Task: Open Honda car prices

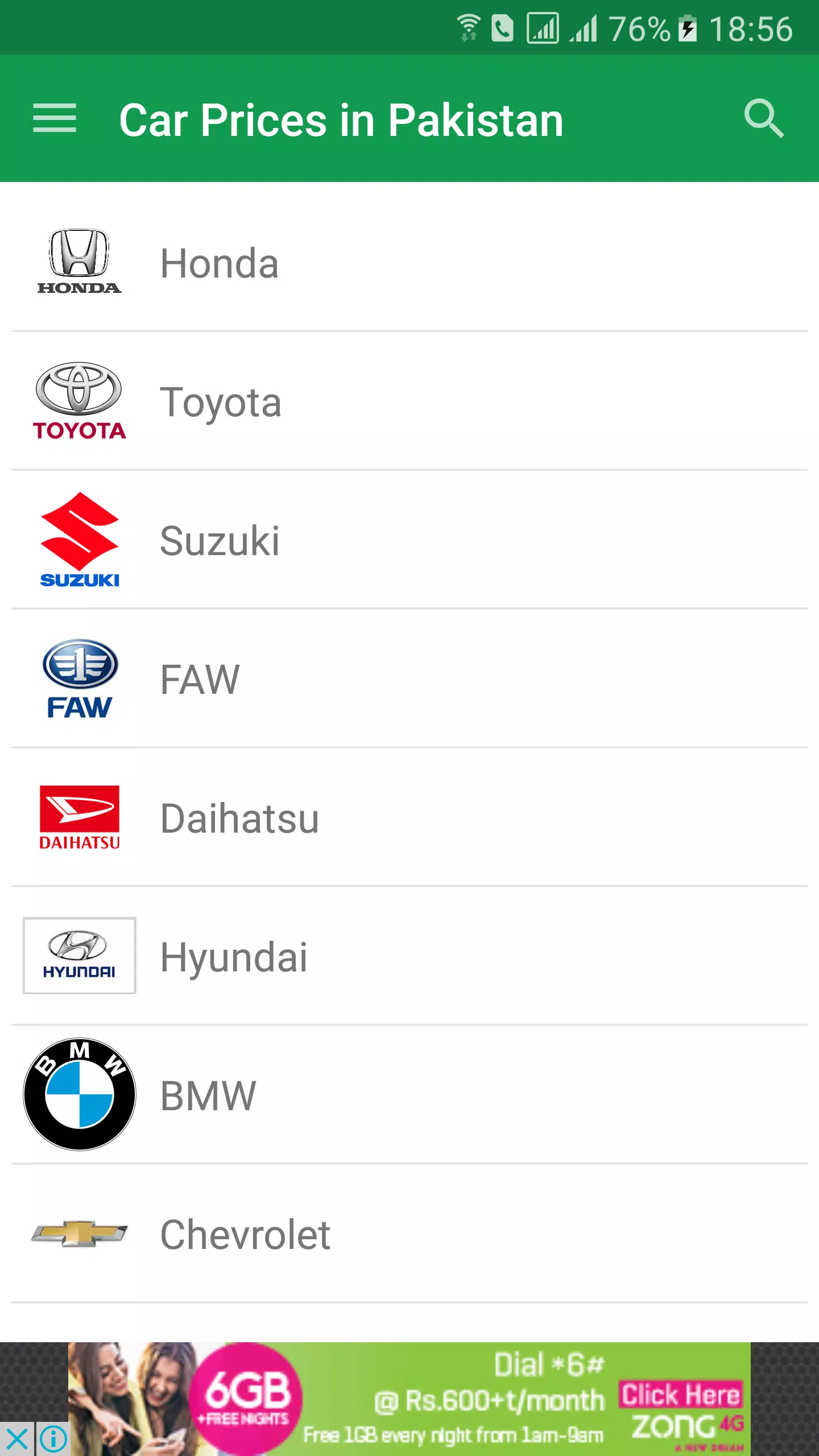Action: 409,262
